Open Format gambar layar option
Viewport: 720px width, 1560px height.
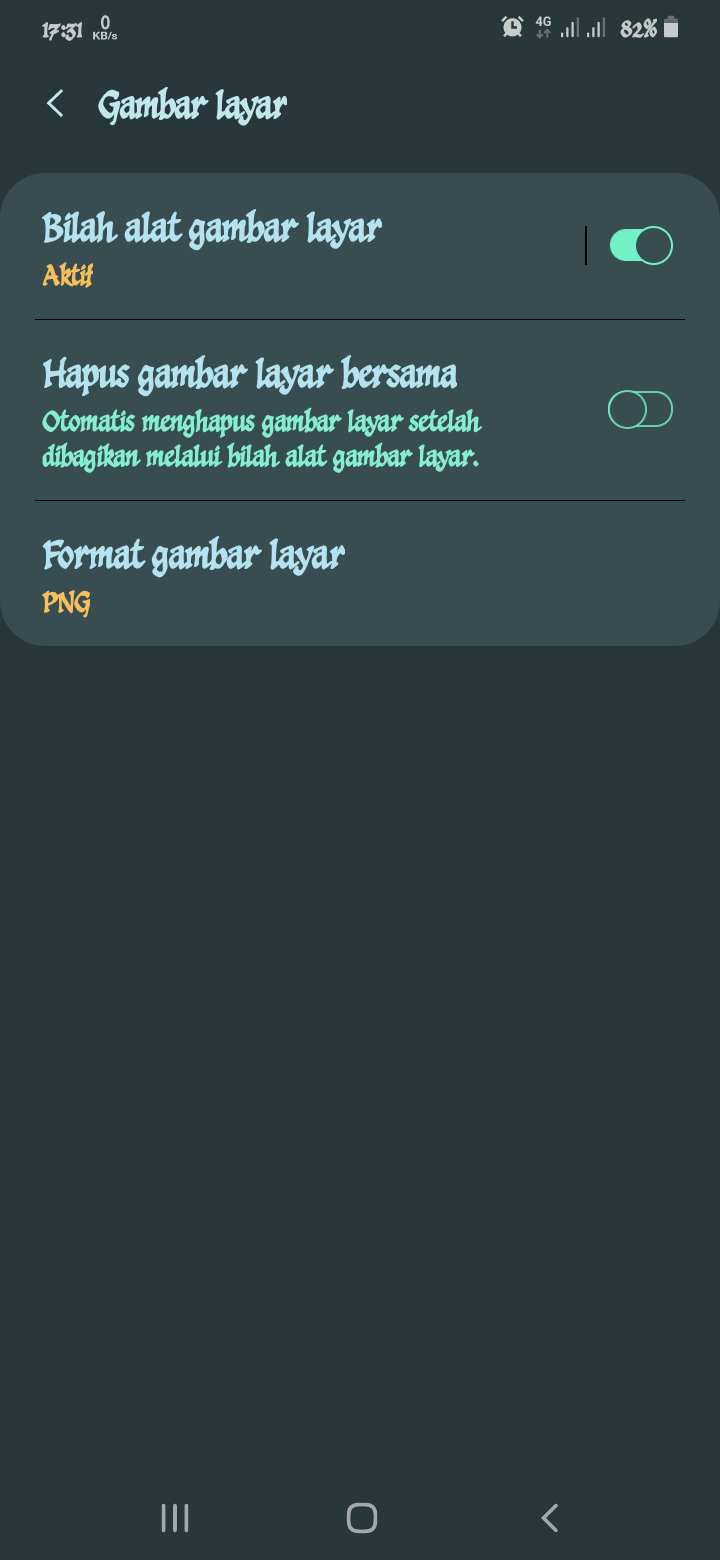300,574
